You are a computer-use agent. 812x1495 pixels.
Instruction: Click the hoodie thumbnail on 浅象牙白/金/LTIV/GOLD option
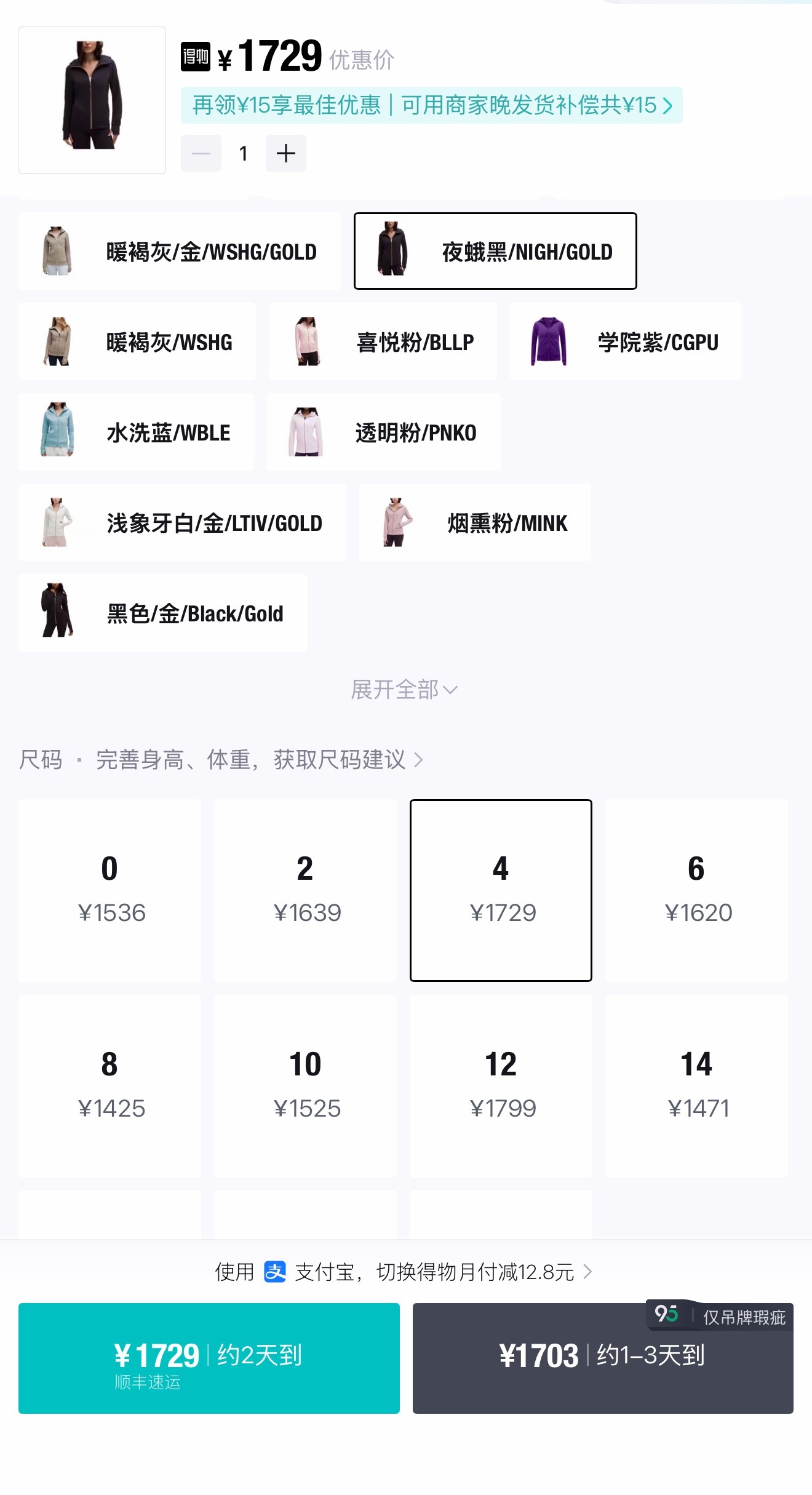(x=57, y=522)
